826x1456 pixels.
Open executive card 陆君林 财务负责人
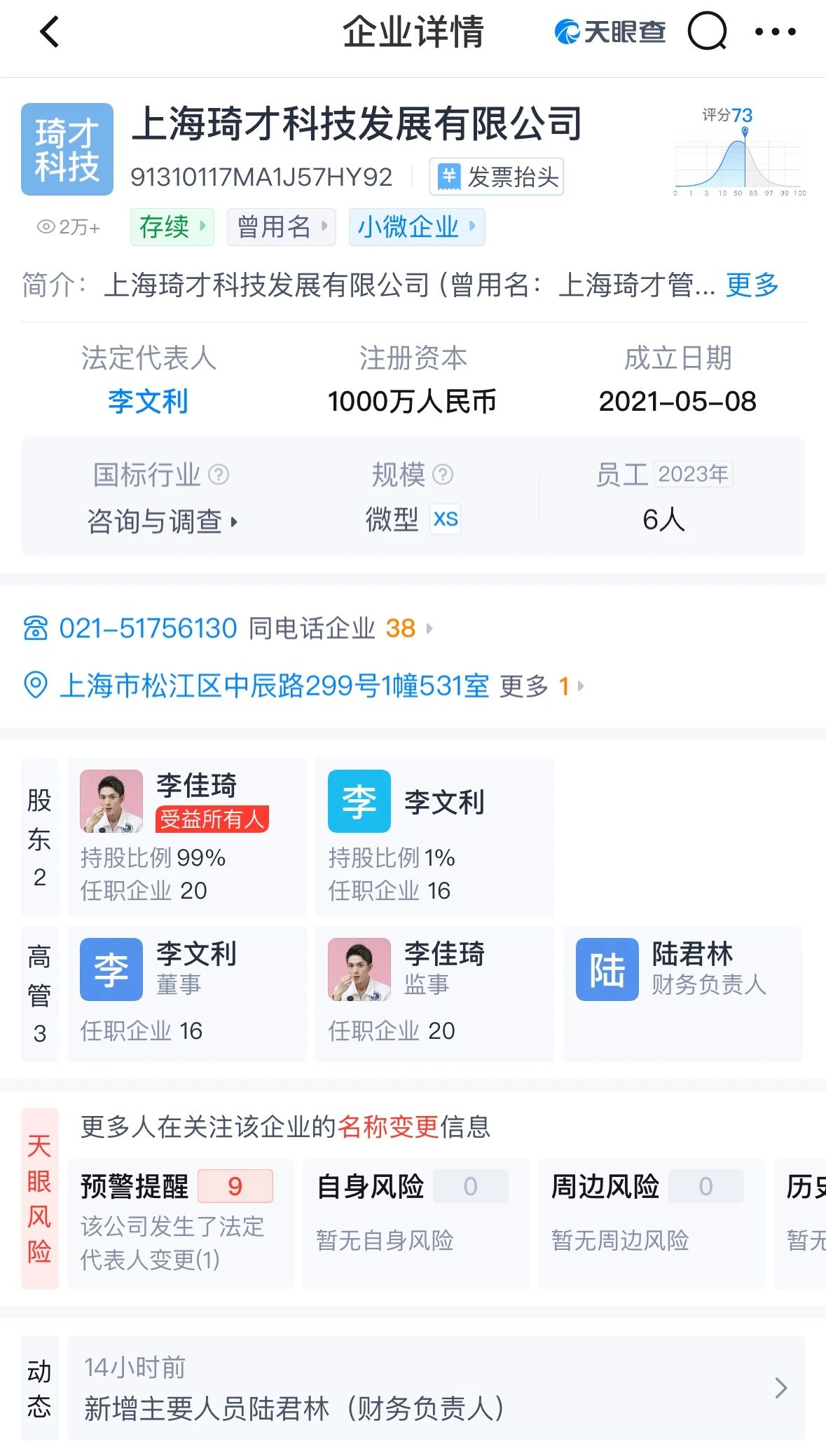[682, 993]
